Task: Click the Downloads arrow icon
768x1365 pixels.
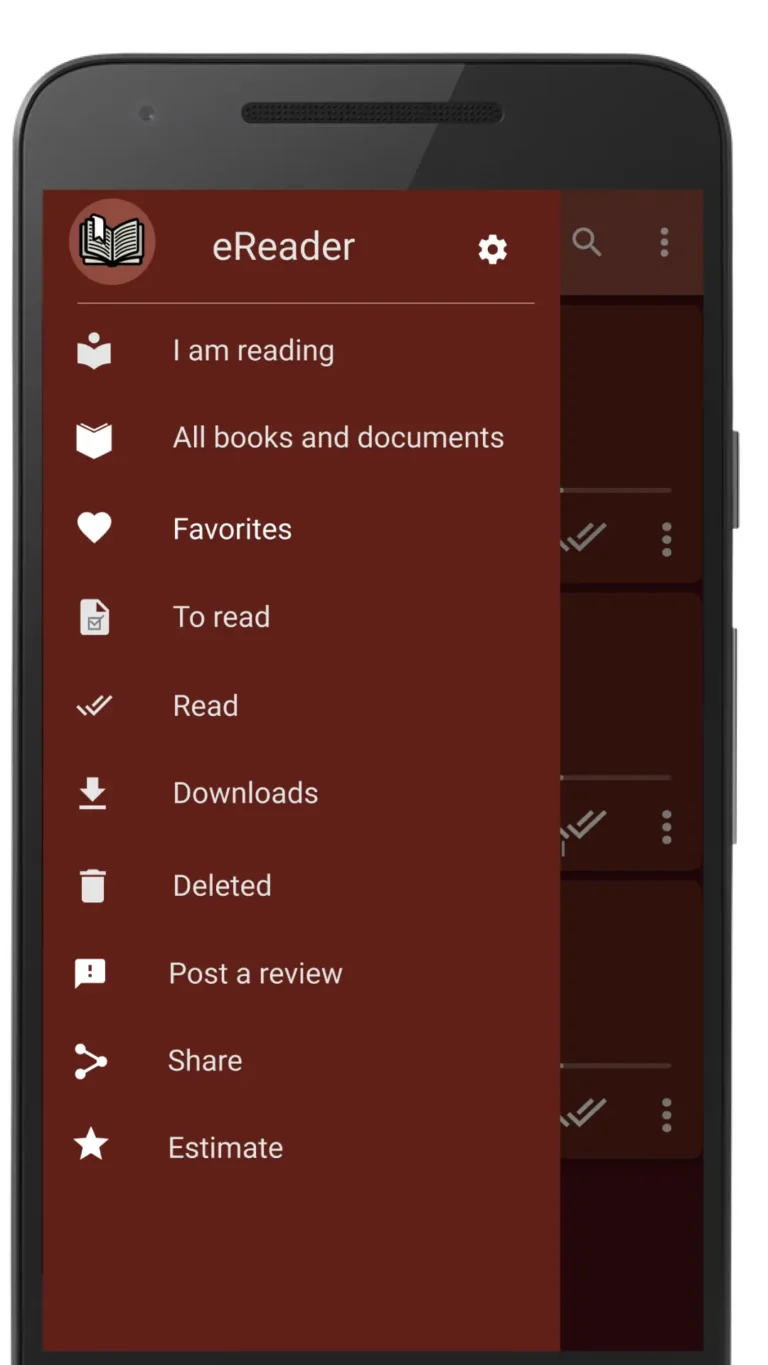Action: tap(94, 793)
